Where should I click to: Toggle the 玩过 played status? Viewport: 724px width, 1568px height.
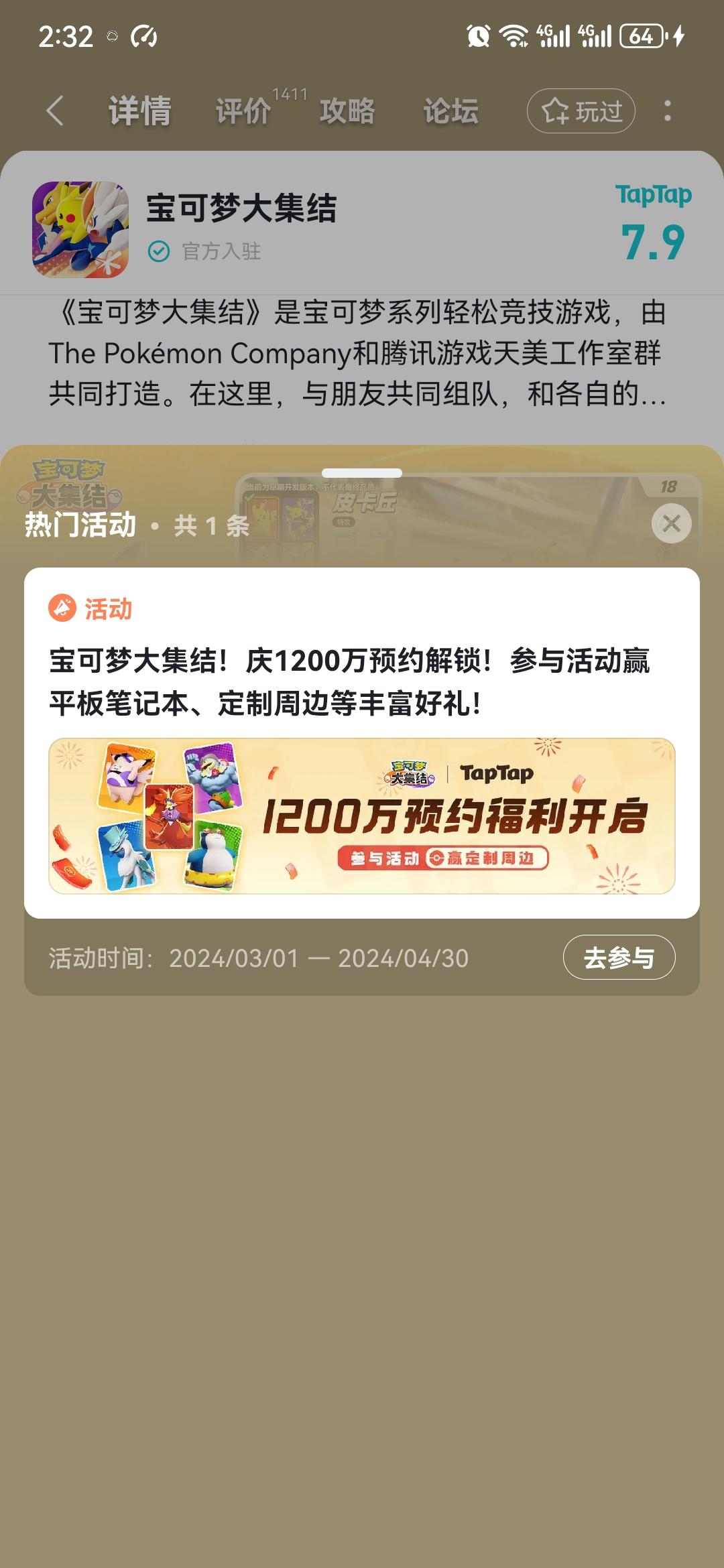click(581, 111)
